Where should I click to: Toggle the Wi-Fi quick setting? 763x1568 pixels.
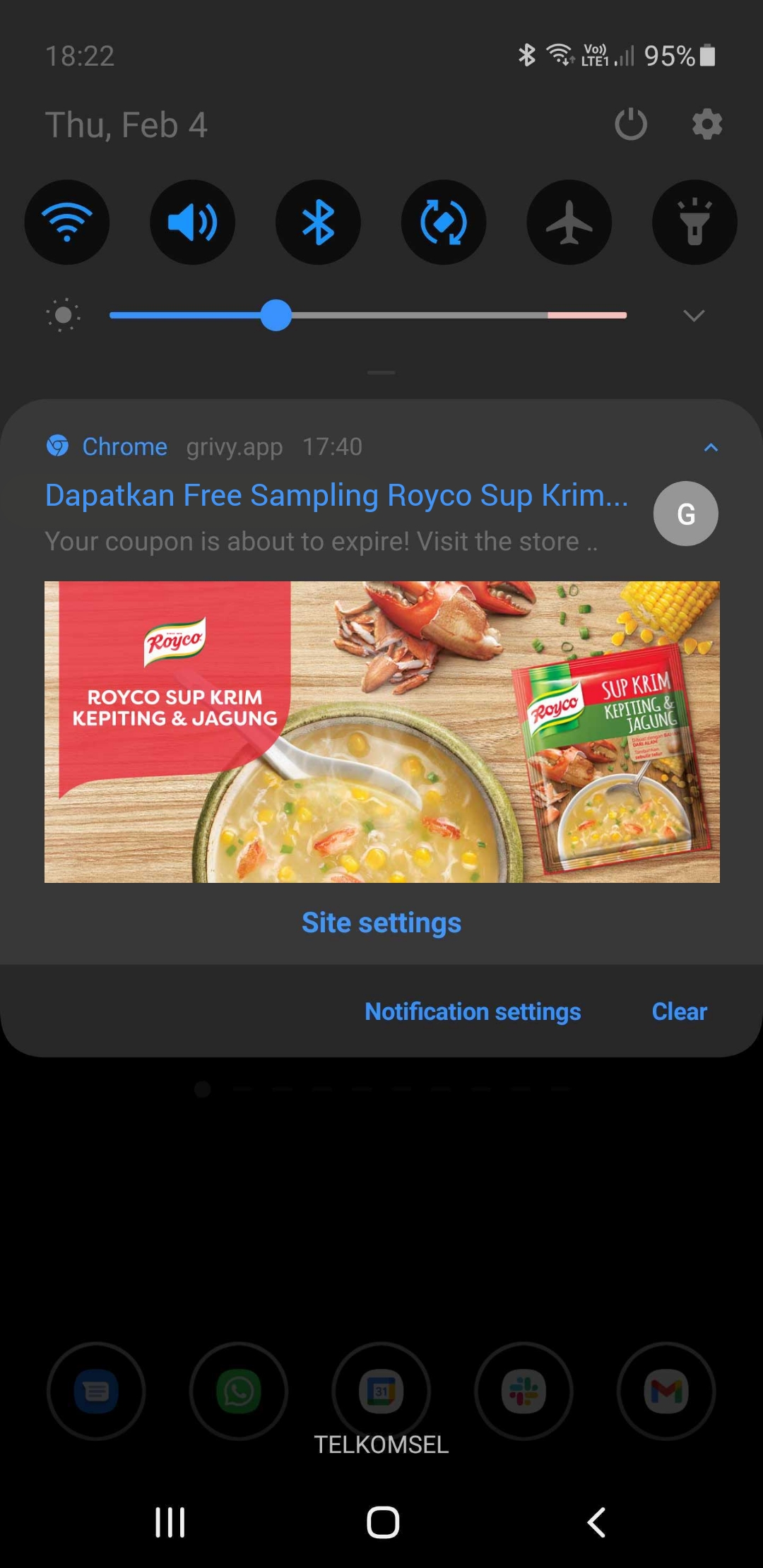pos(67,222)
